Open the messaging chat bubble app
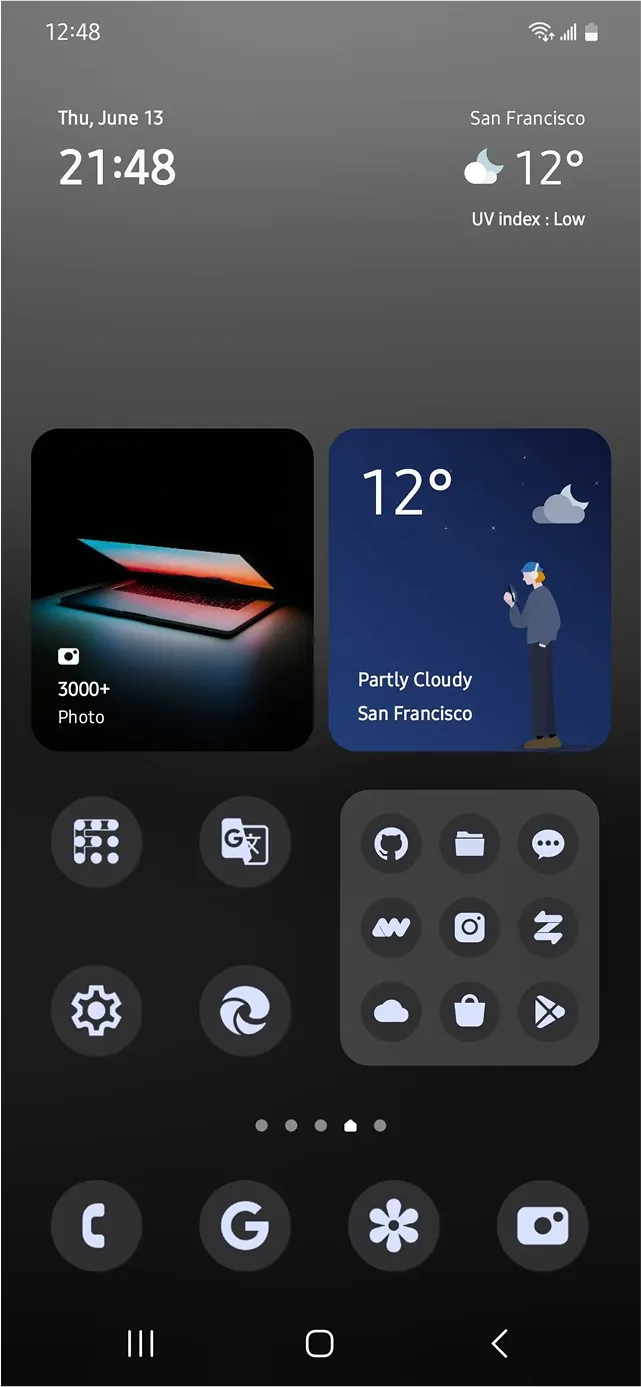 click(548, 844)
